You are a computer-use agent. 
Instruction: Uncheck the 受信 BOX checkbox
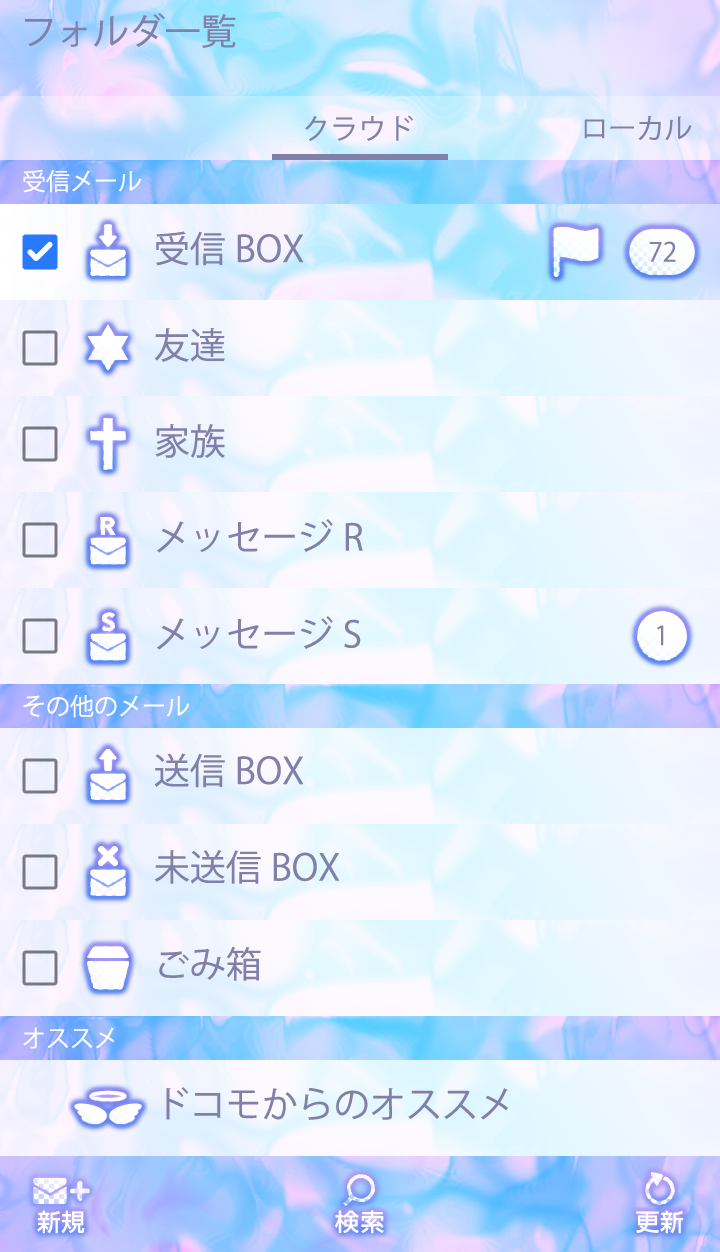pyautogui.click(x=40, y=252)
